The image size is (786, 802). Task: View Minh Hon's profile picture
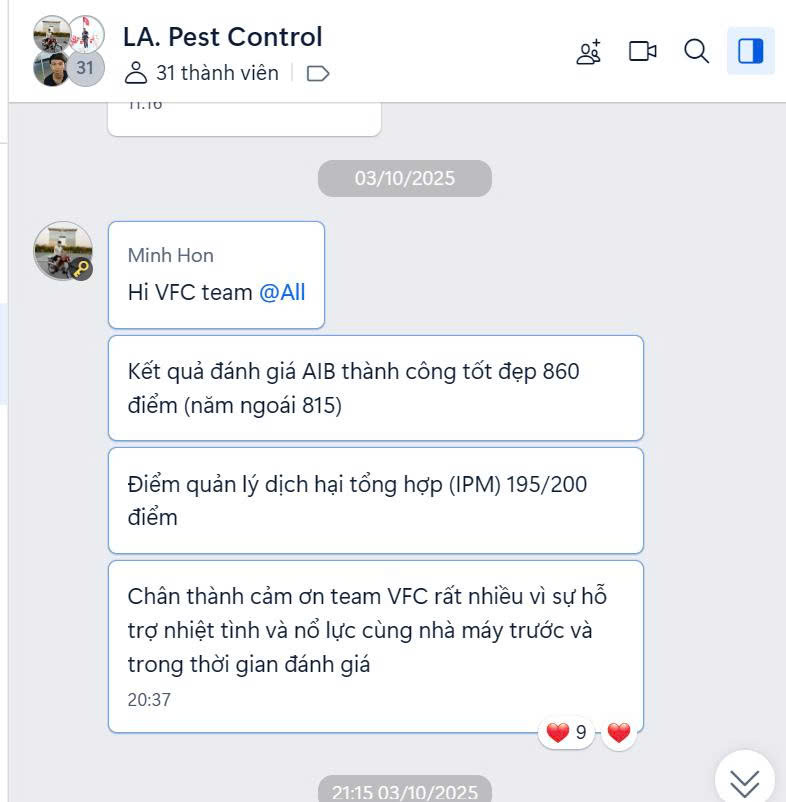63,250
